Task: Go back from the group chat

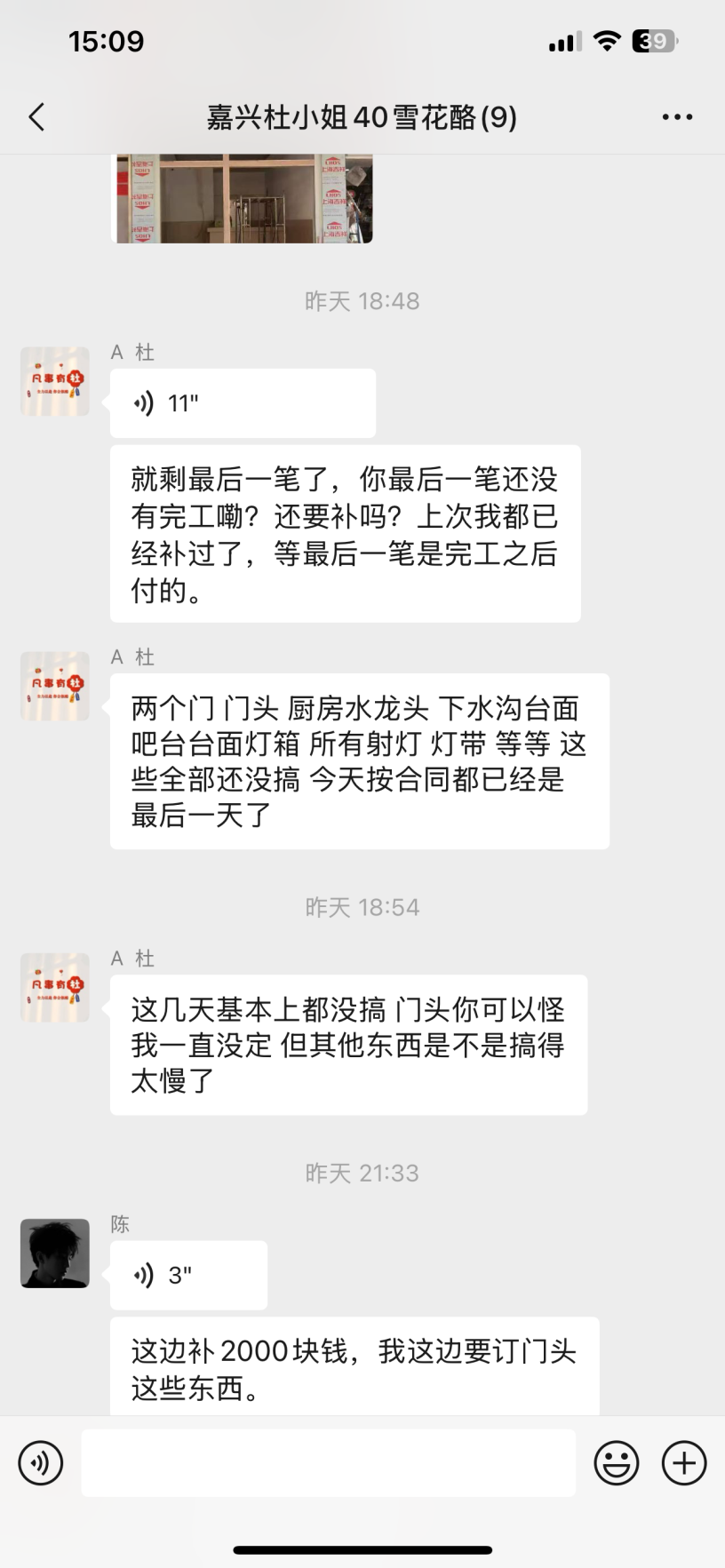Action: tap(36, 117)
